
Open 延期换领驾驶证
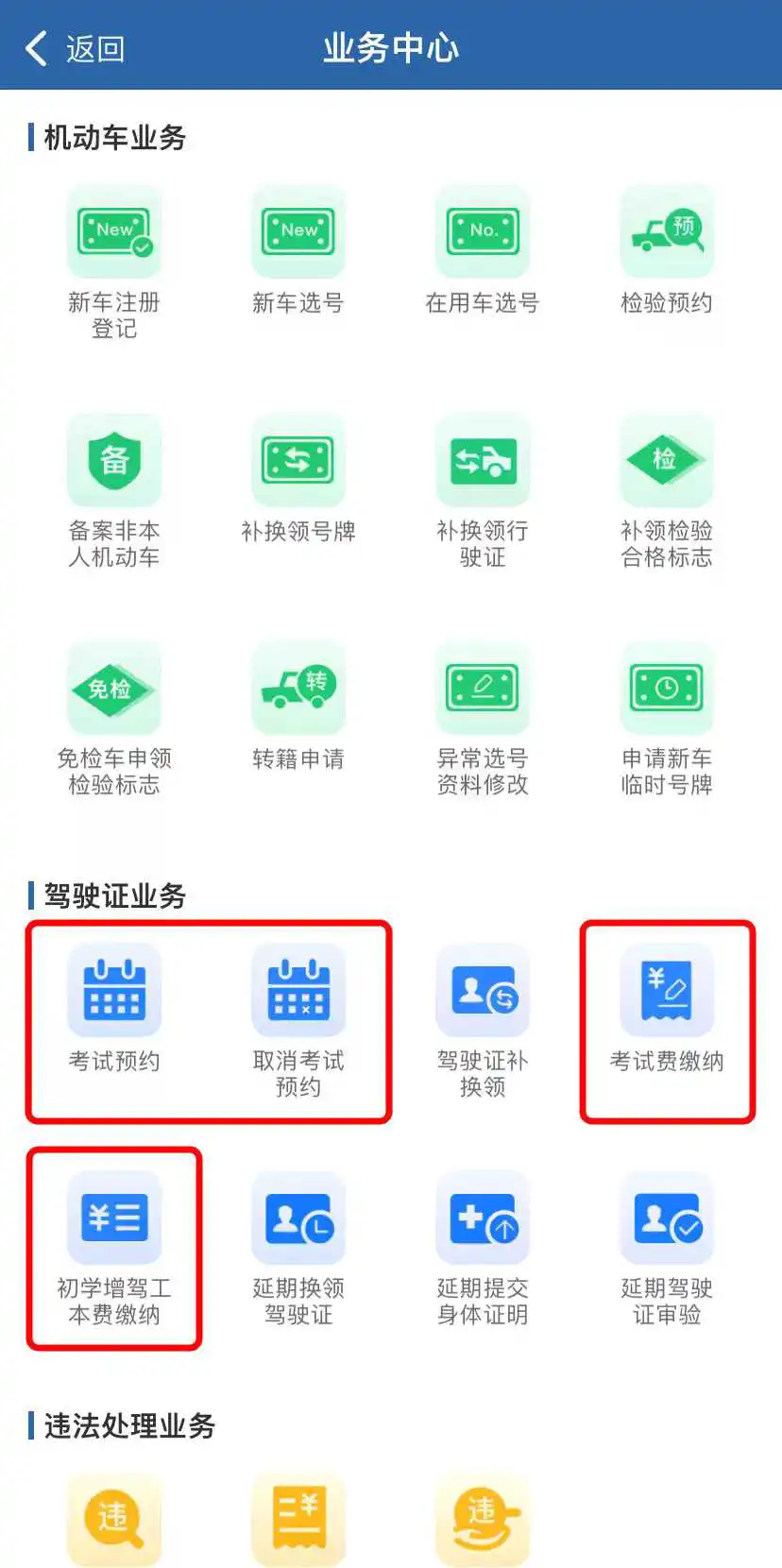point(298,1219)
